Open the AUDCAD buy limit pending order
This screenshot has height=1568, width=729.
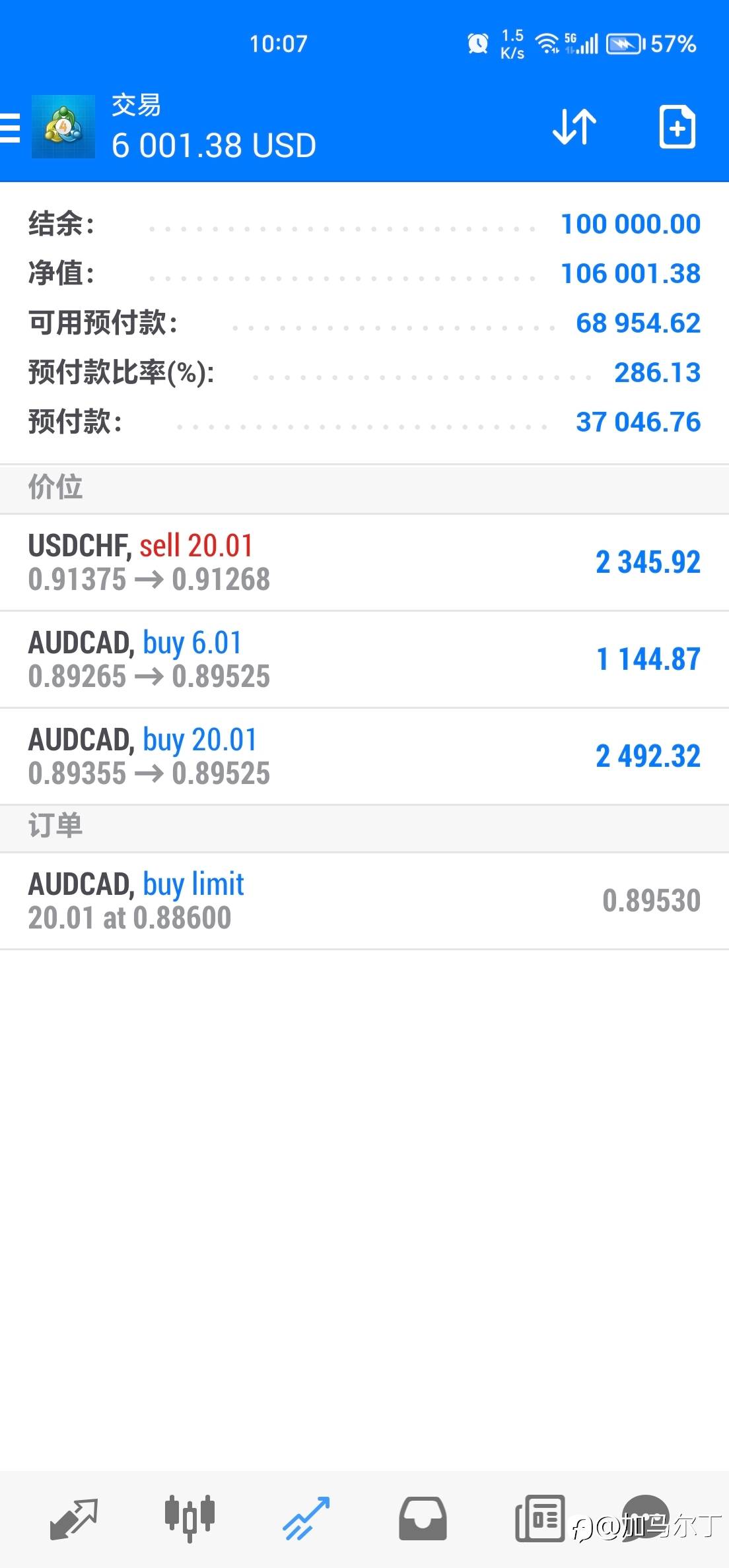point(364,901)
